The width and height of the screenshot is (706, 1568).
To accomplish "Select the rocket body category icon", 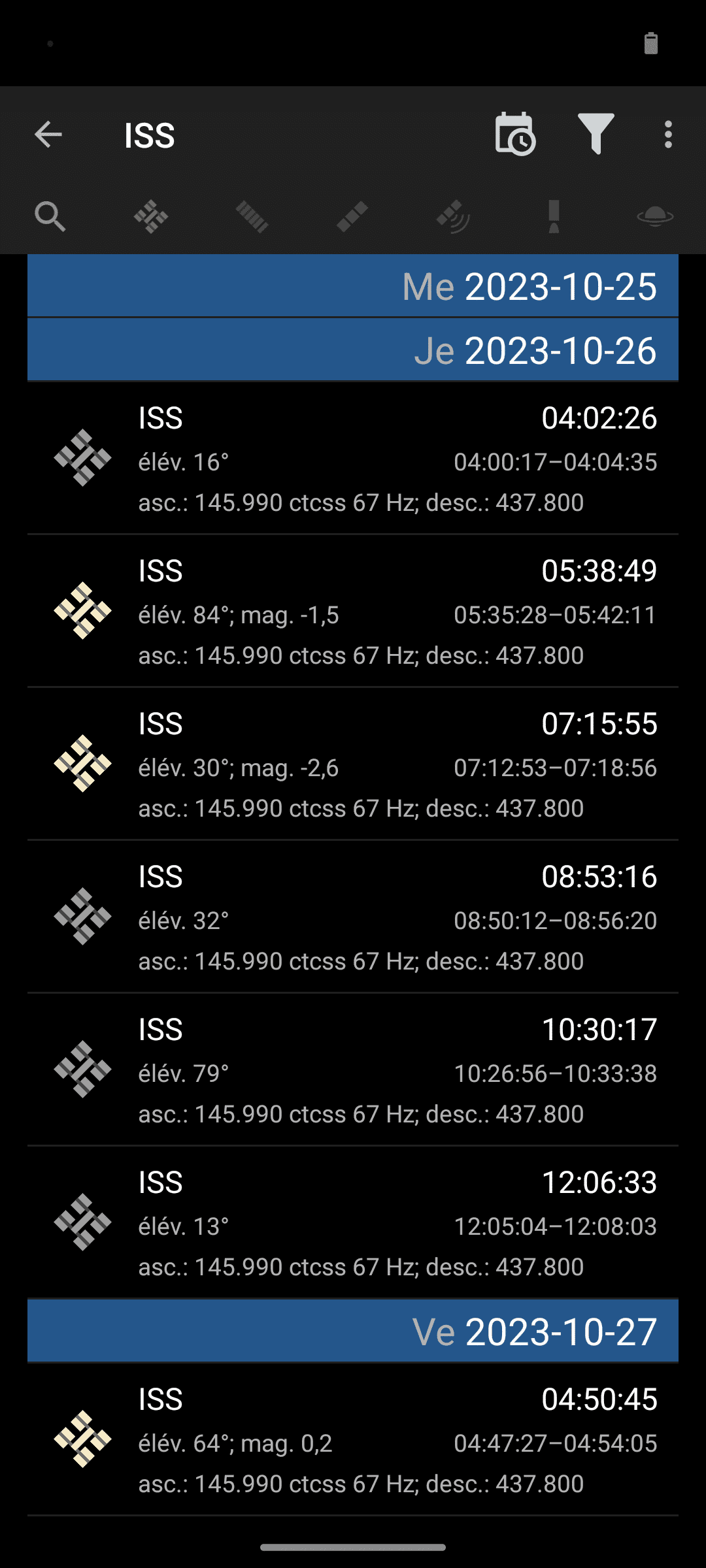I will click(554, 216).
